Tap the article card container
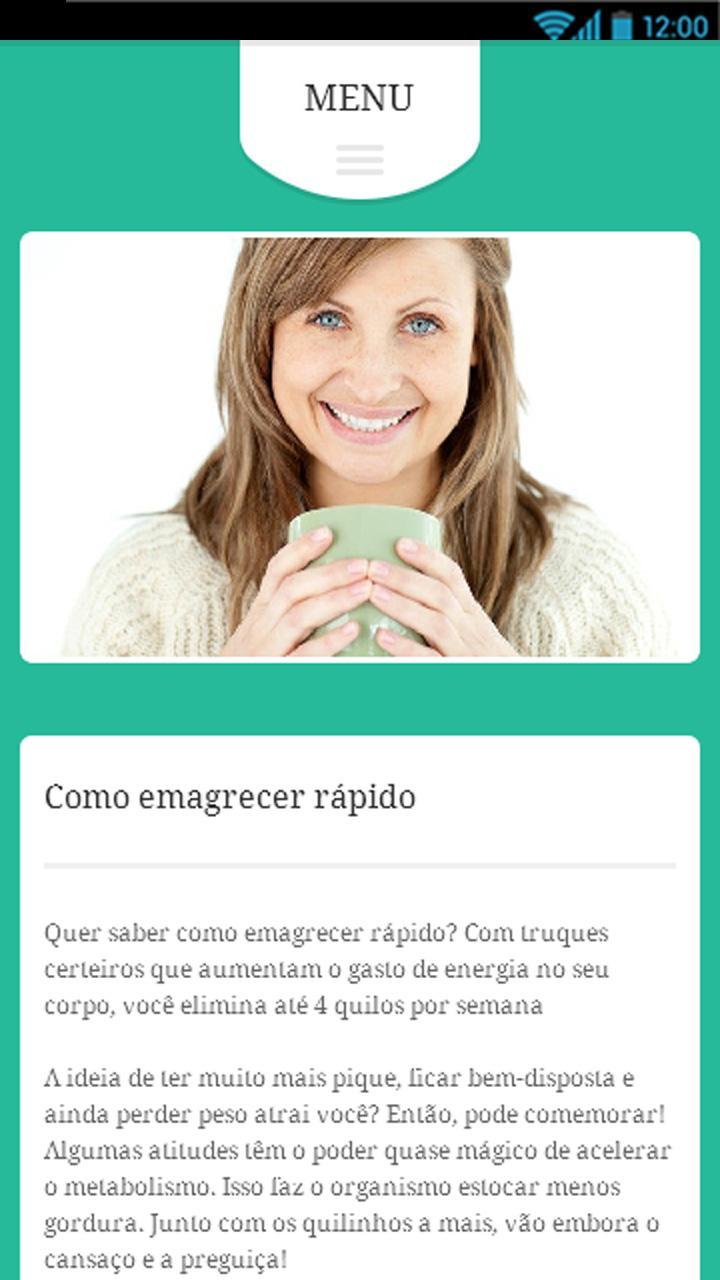Viewport: 720px width, 1280px height. (360, 1000)
